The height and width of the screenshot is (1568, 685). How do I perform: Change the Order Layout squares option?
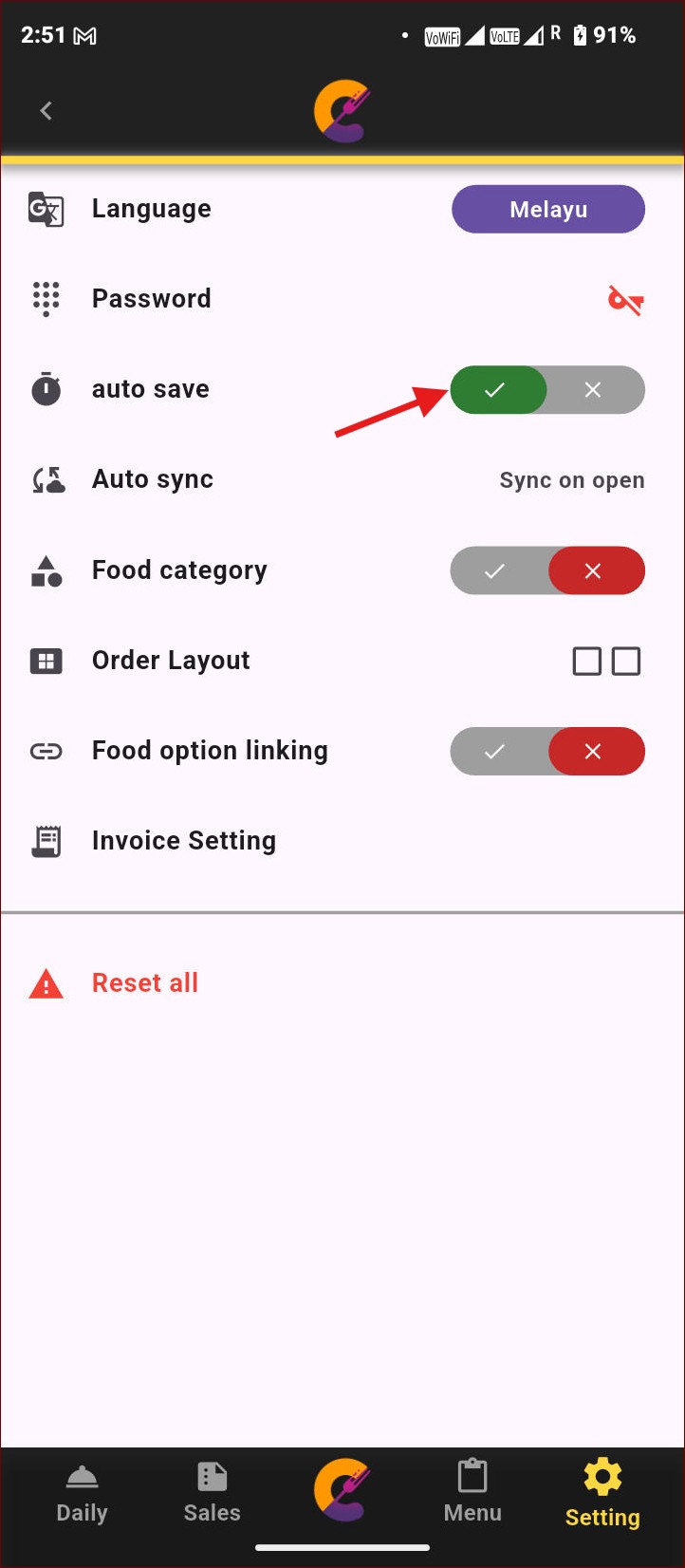tap(606, 661)
